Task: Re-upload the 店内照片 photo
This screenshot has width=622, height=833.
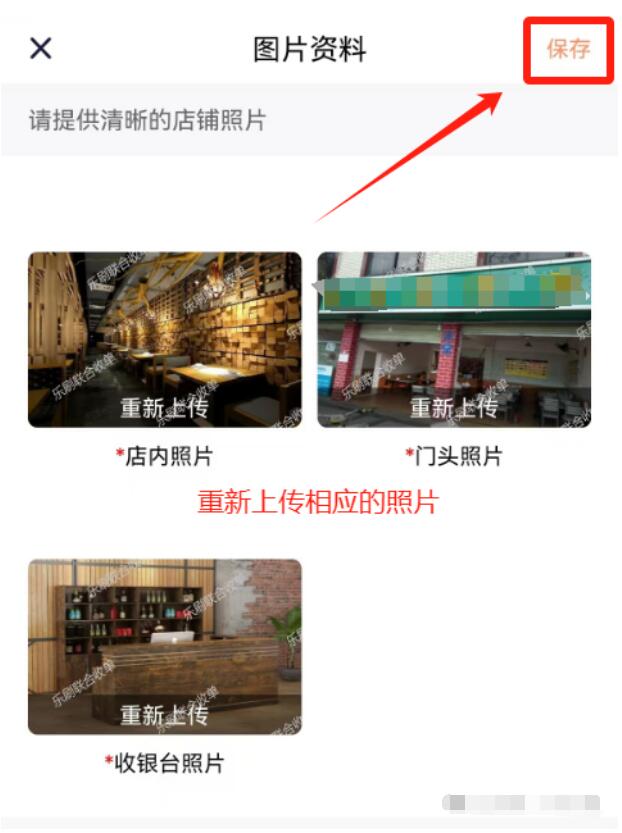Action: (x=165, y=407)
